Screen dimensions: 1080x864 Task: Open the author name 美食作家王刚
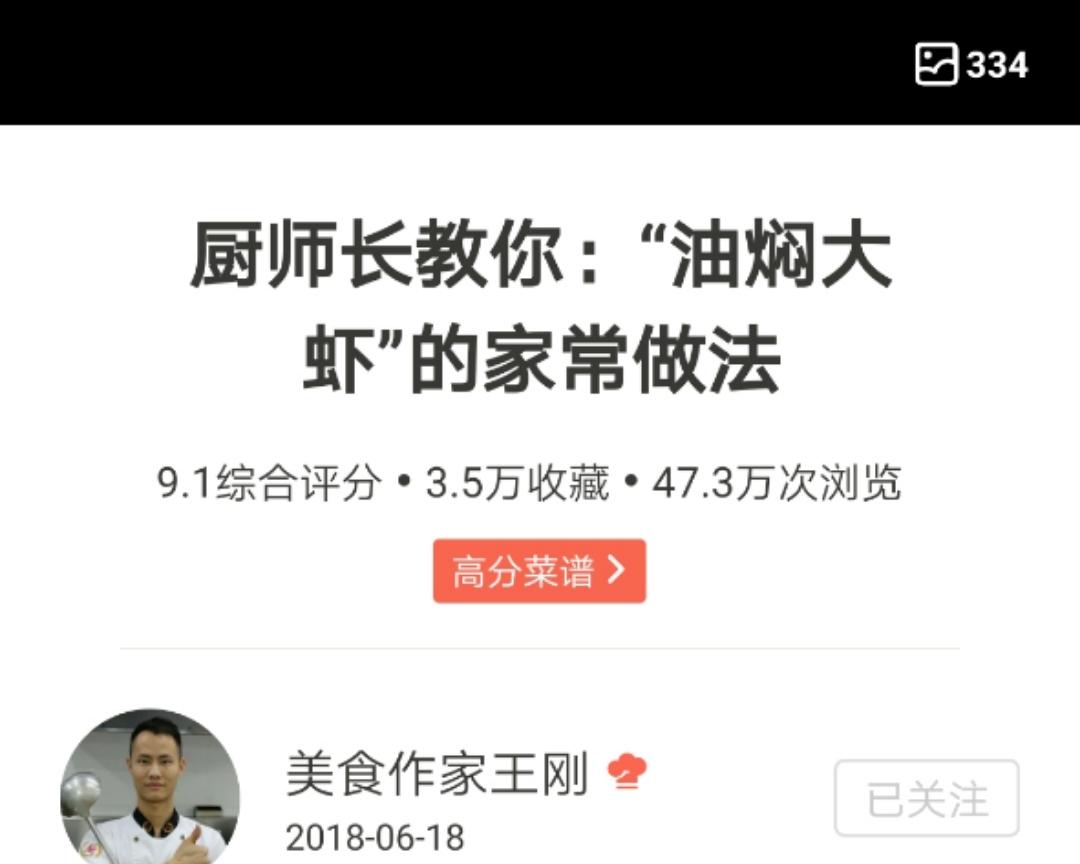point(437,775)
